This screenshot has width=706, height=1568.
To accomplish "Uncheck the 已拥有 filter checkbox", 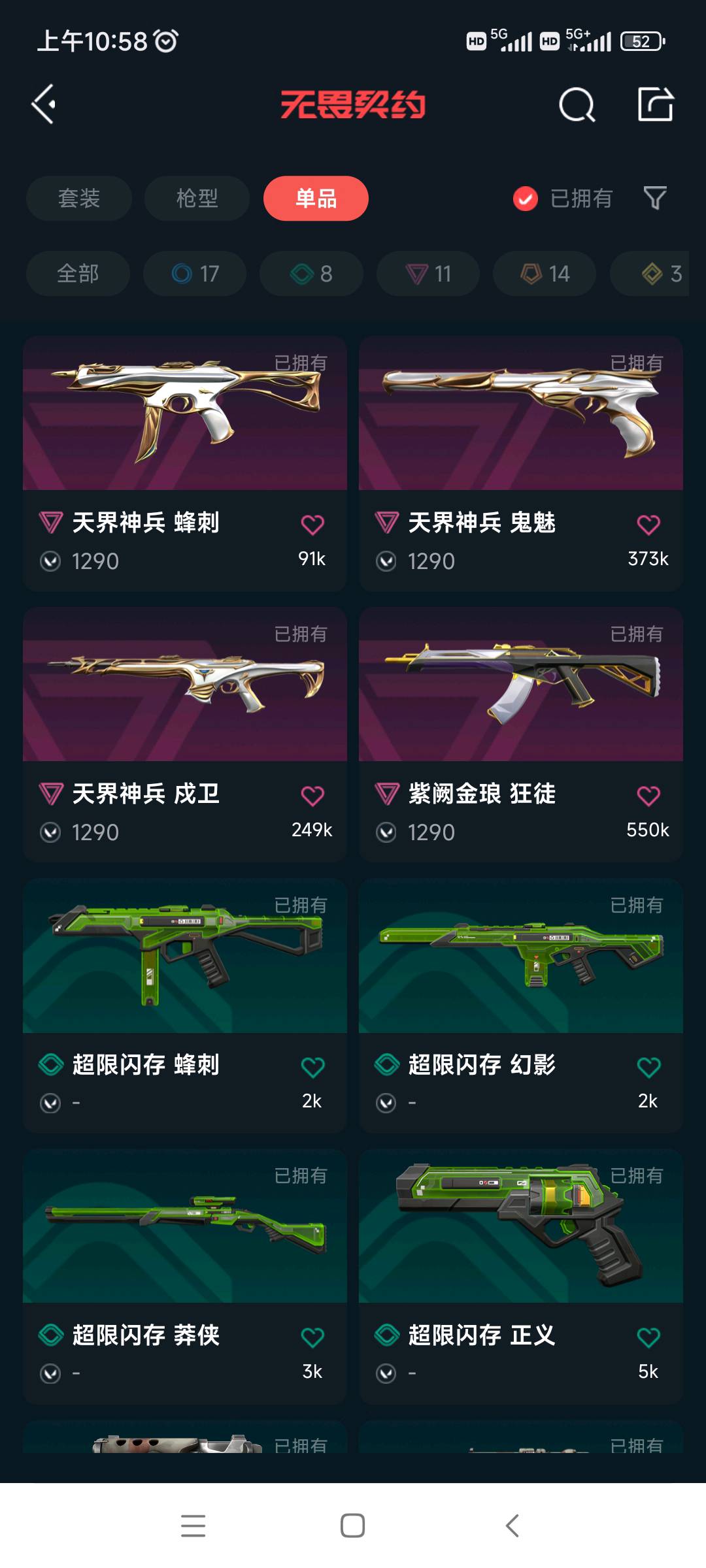I will 526,199.
